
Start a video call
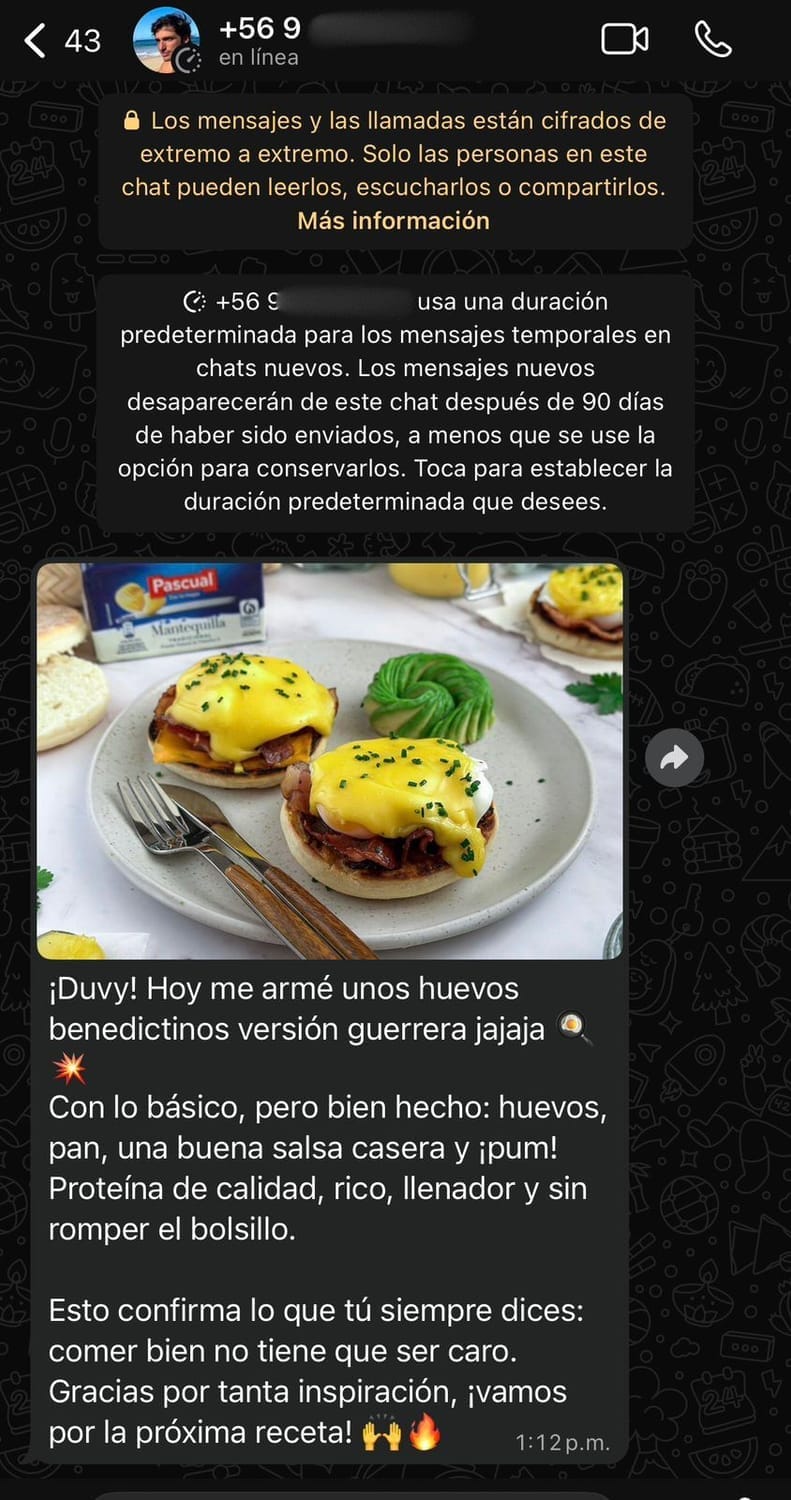click(624, 40)
